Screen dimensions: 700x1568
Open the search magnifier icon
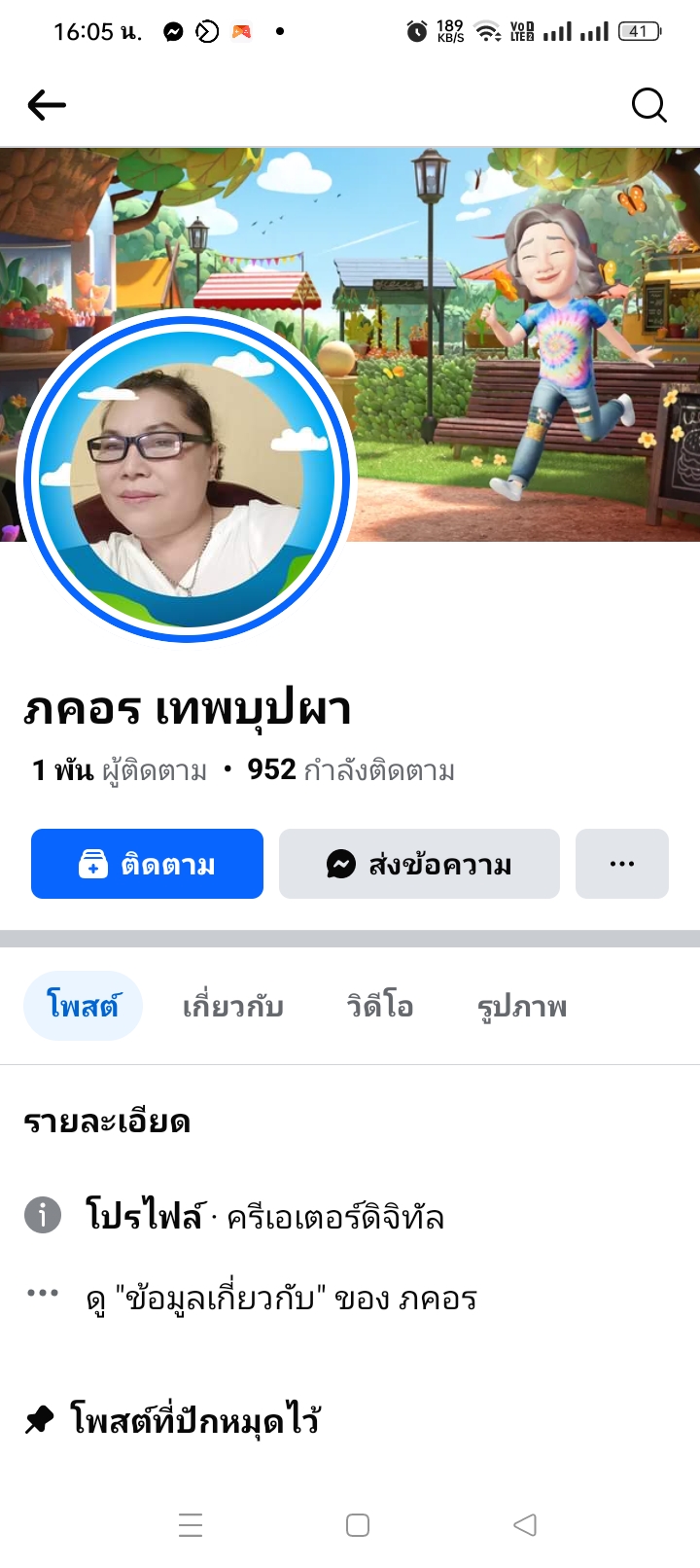coord(648,105)
